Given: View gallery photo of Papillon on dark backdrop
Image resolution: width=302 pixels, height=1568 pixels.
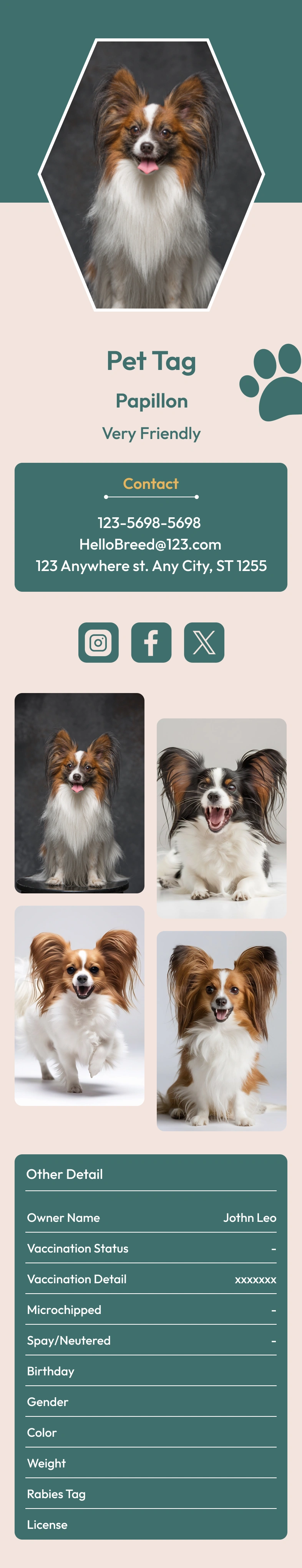Looking at the screenshot, I should (x=79, y=792).
